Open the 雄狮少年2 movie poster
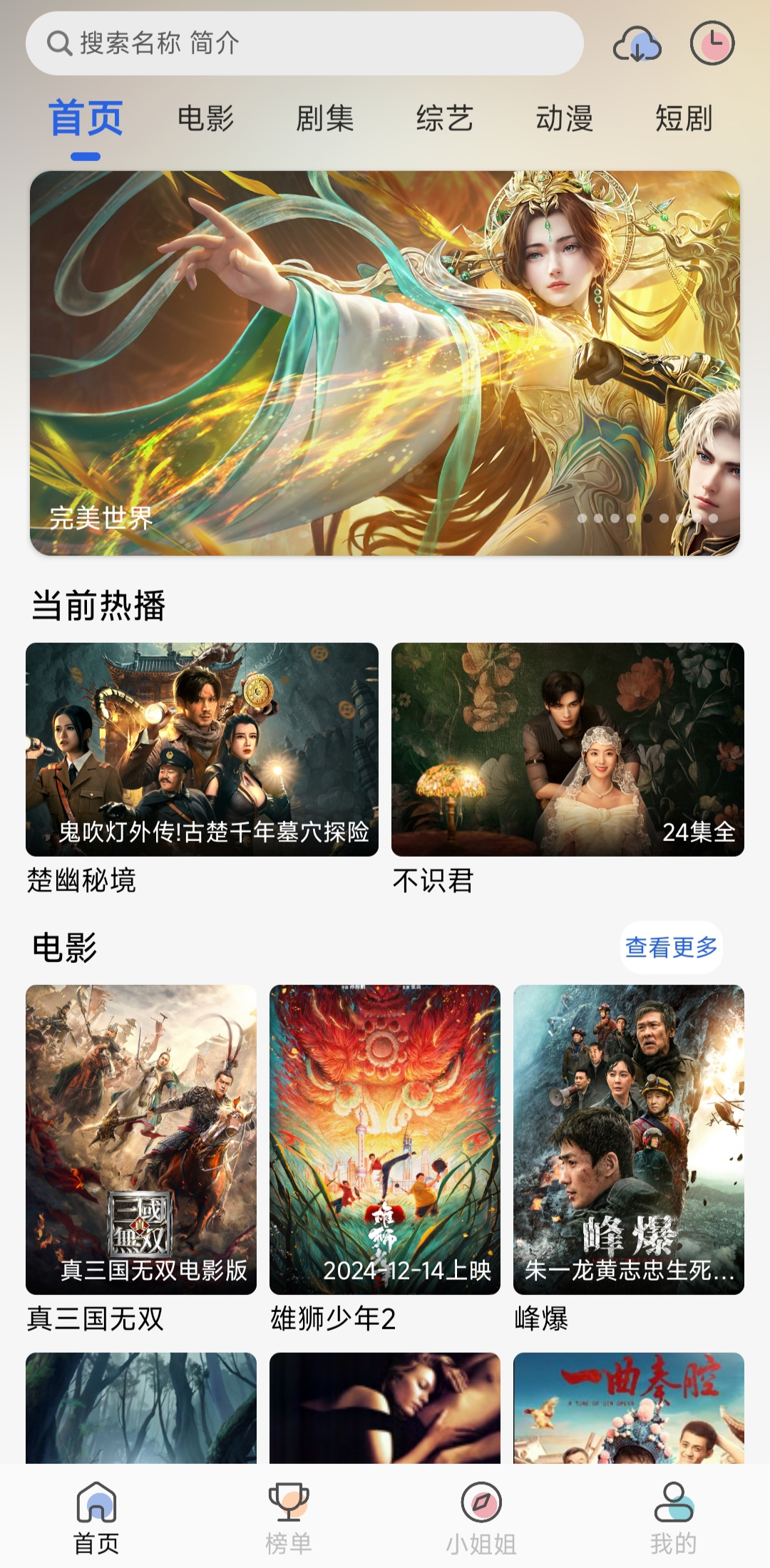The height and width of the screenshot is (1568, 770). pyautogui.click(x=385, y=1139)
